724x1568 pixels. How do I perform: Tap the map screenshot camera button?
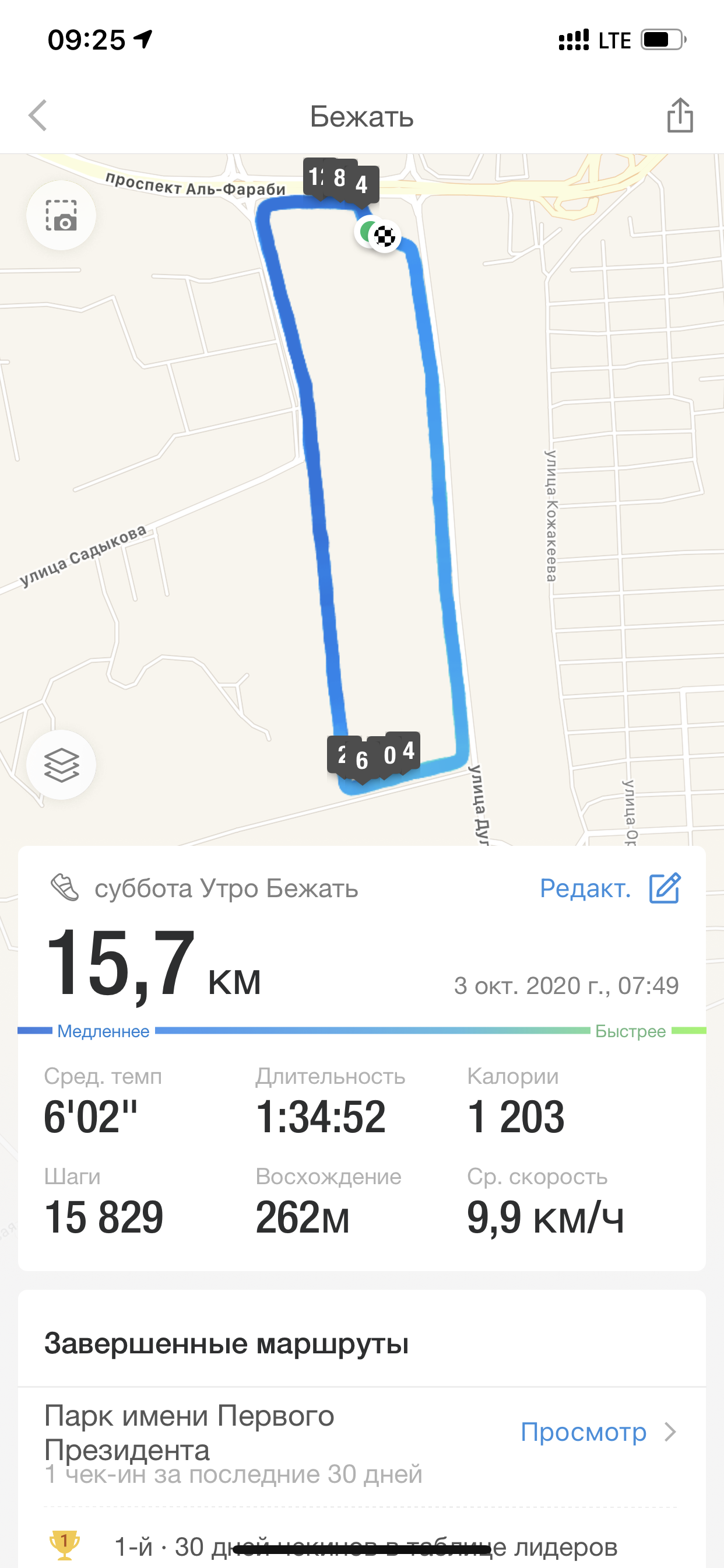[x=61, y=215]
